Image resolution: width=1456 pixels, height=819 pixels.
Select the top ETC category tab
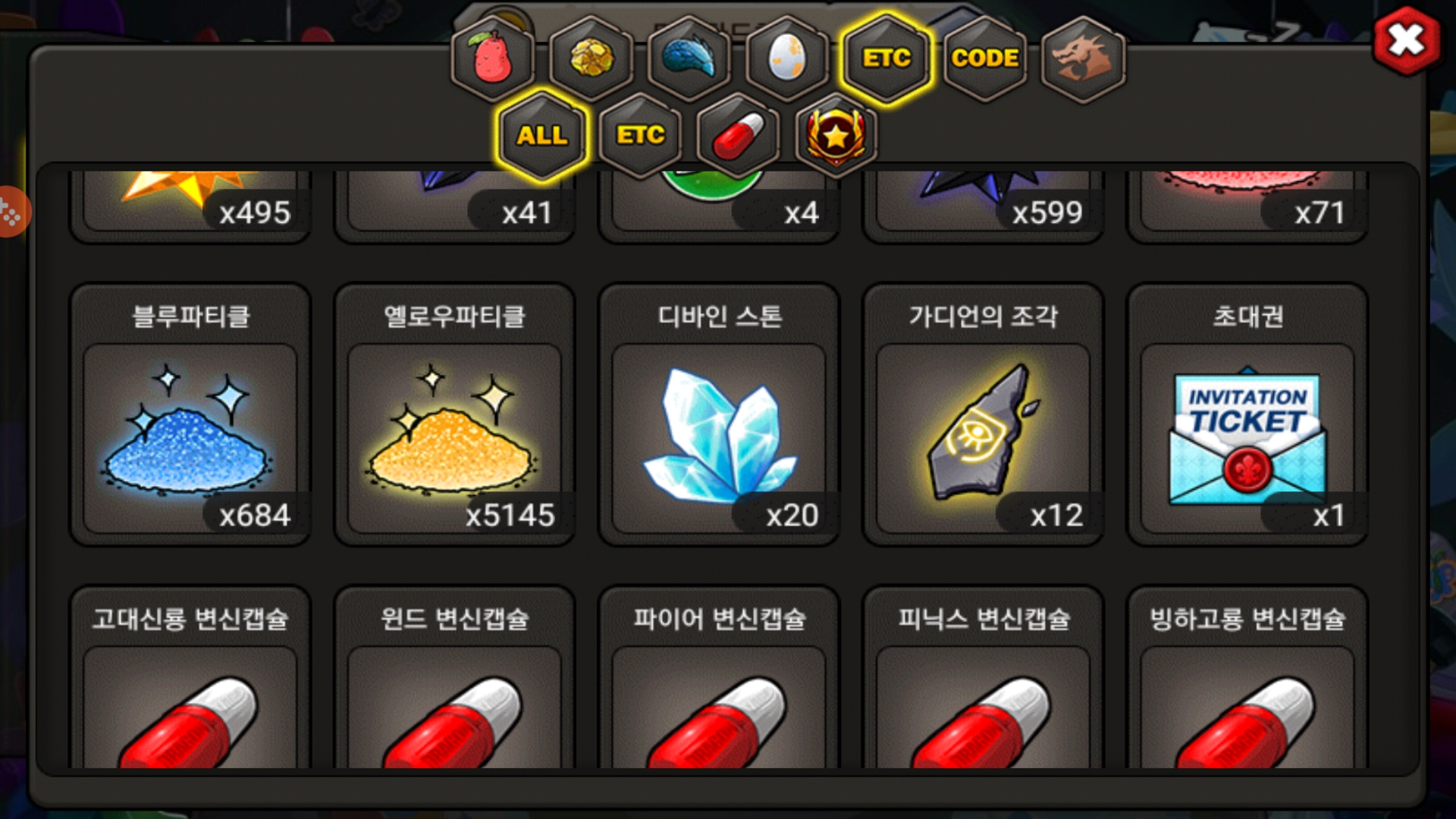pos(886,58)
